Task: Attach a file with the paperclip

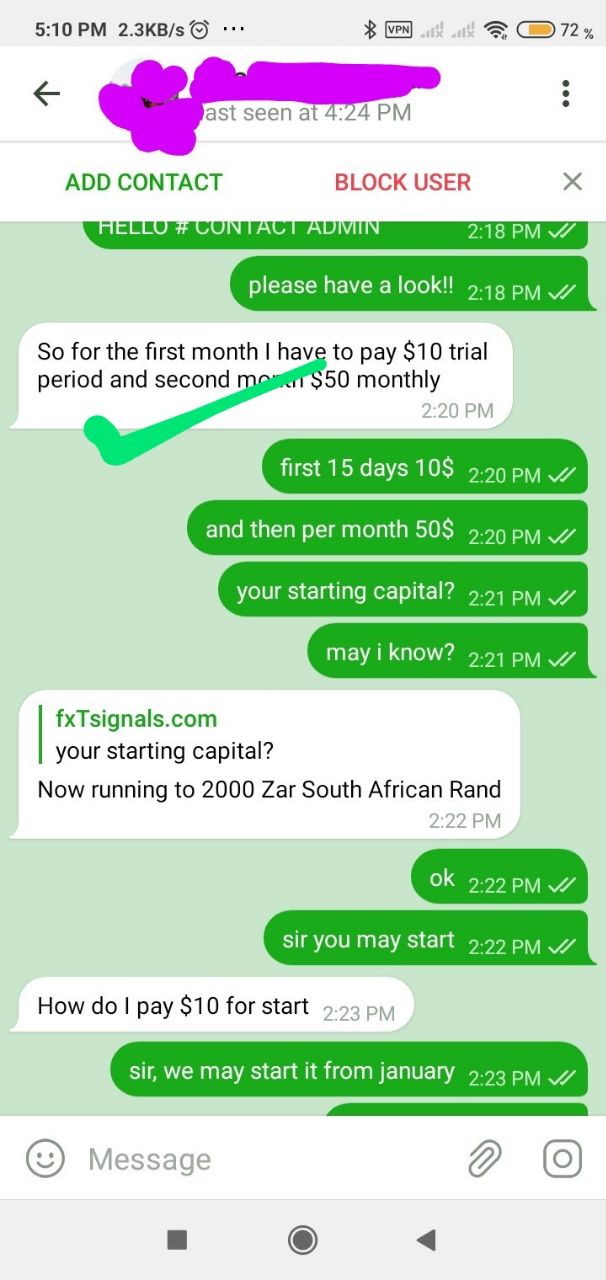Action: [485, 1159]
